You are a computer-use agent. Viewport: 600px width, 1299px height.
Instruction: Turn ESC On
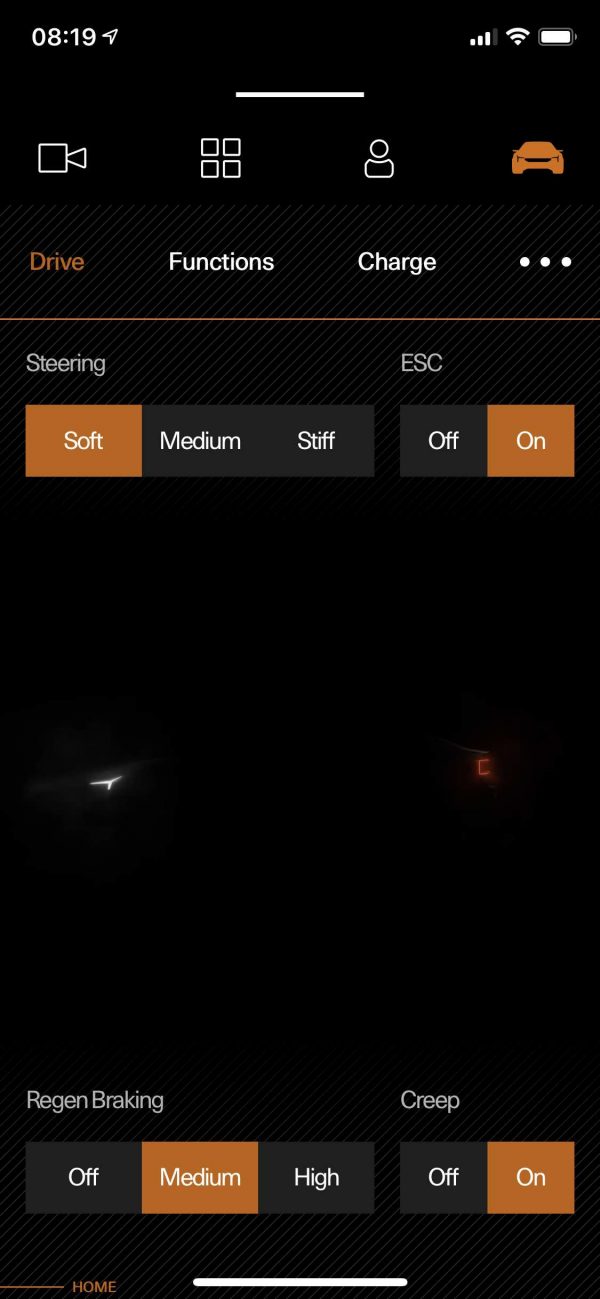531,441
